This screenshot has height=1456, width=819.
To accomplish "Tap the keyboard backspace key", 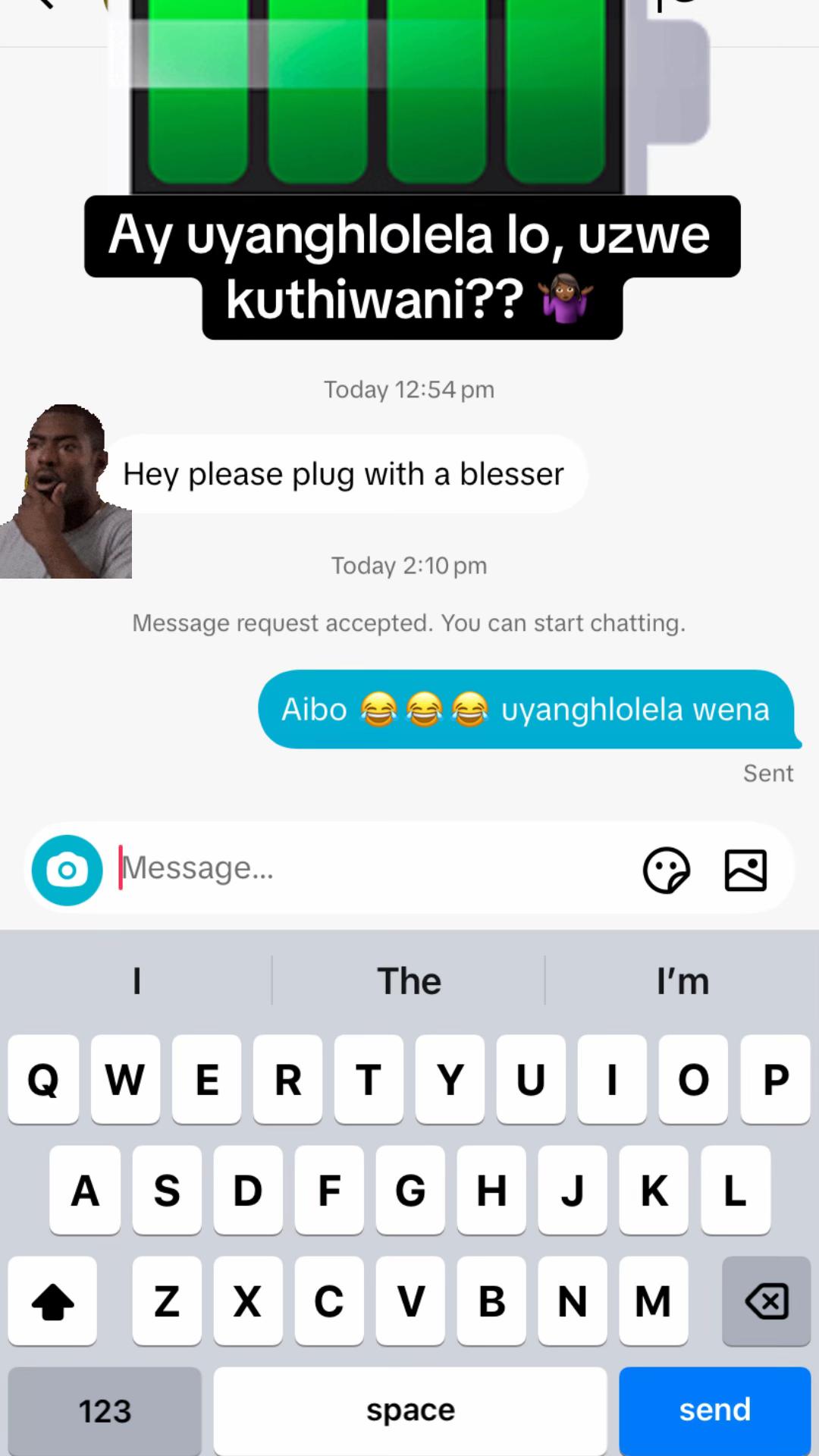I will click(x=766, y=1301).
